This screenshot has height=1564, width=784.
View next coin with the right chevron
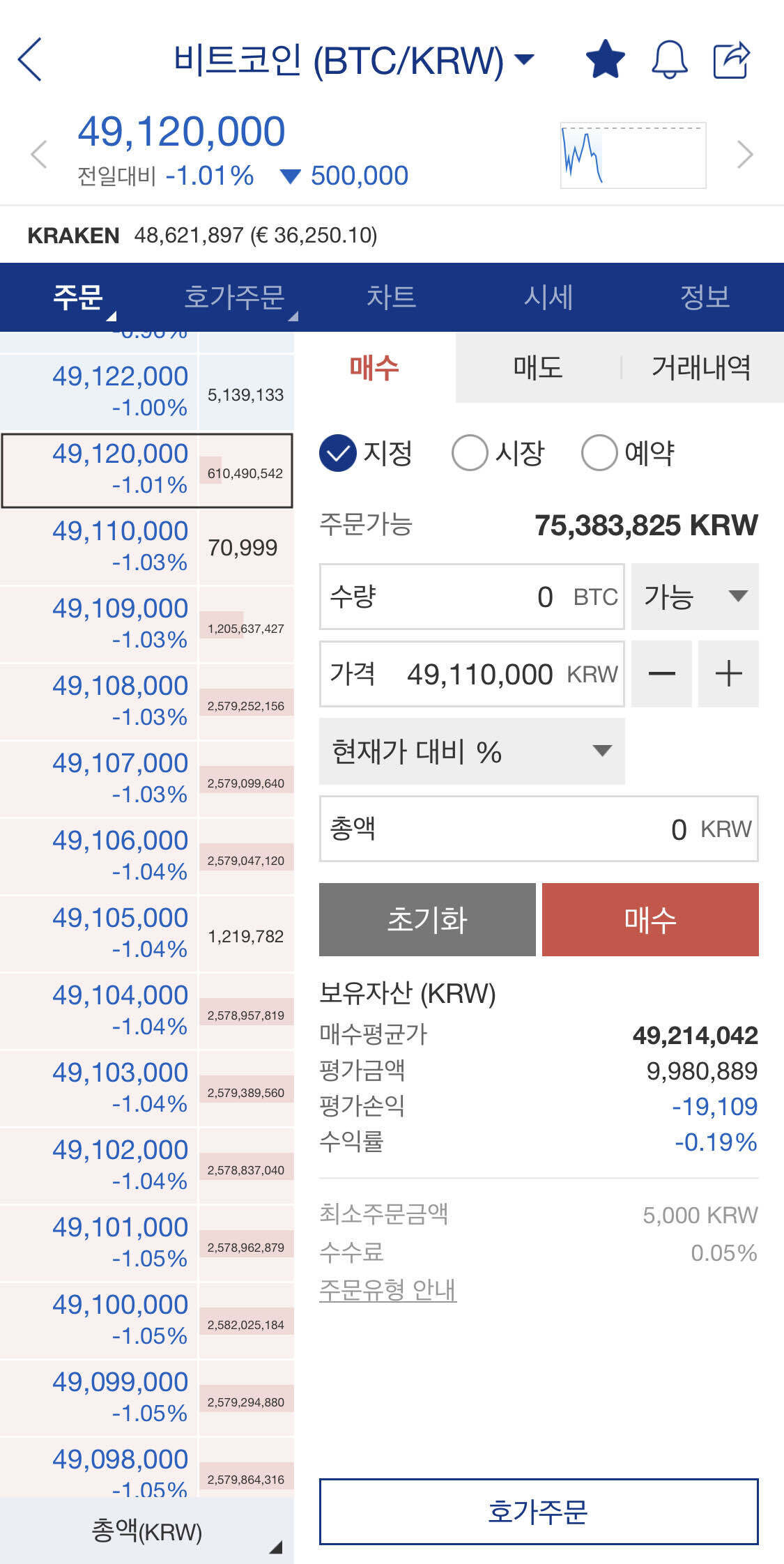pyautogui.click(x=746, y=153)
